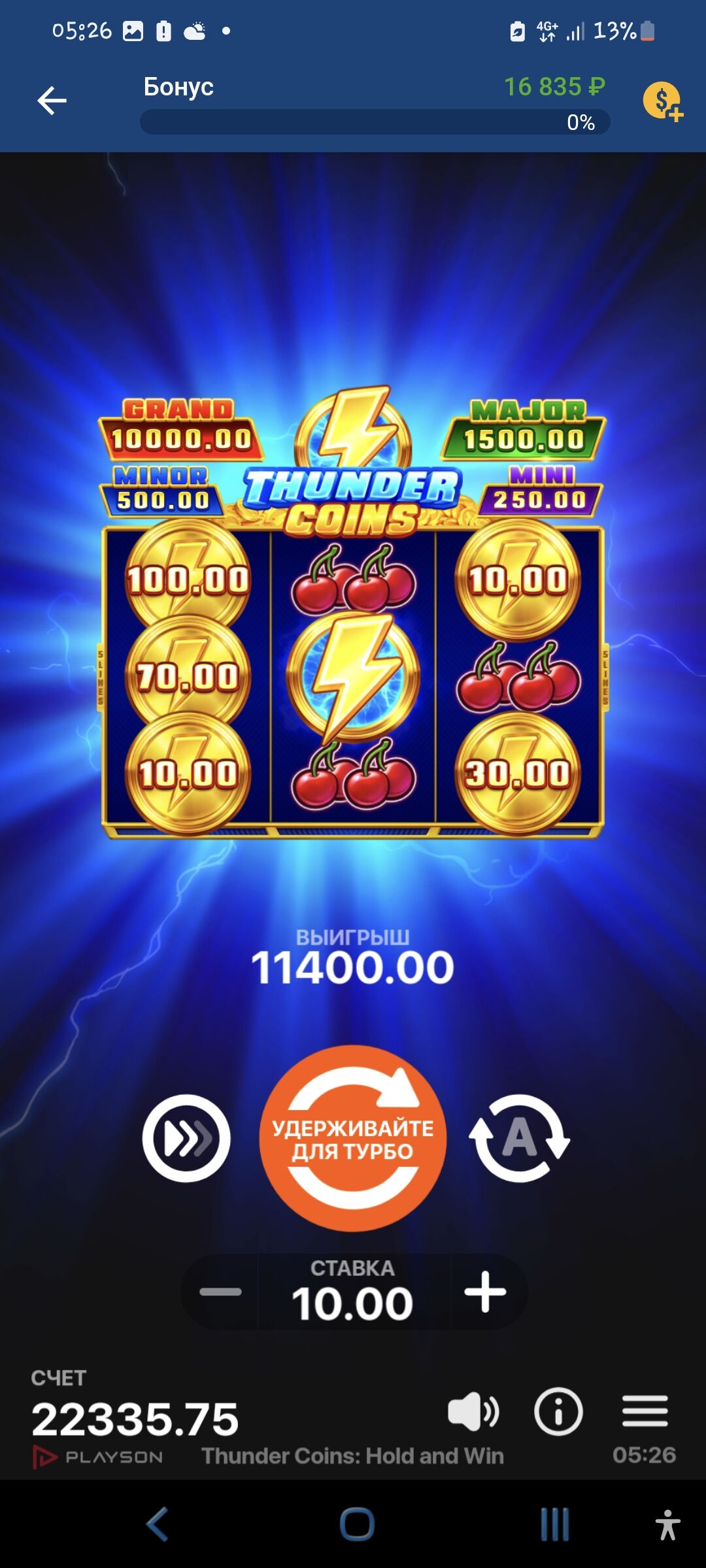
Task: Spin the reels with the orange button
Action: click(353, 1139)
